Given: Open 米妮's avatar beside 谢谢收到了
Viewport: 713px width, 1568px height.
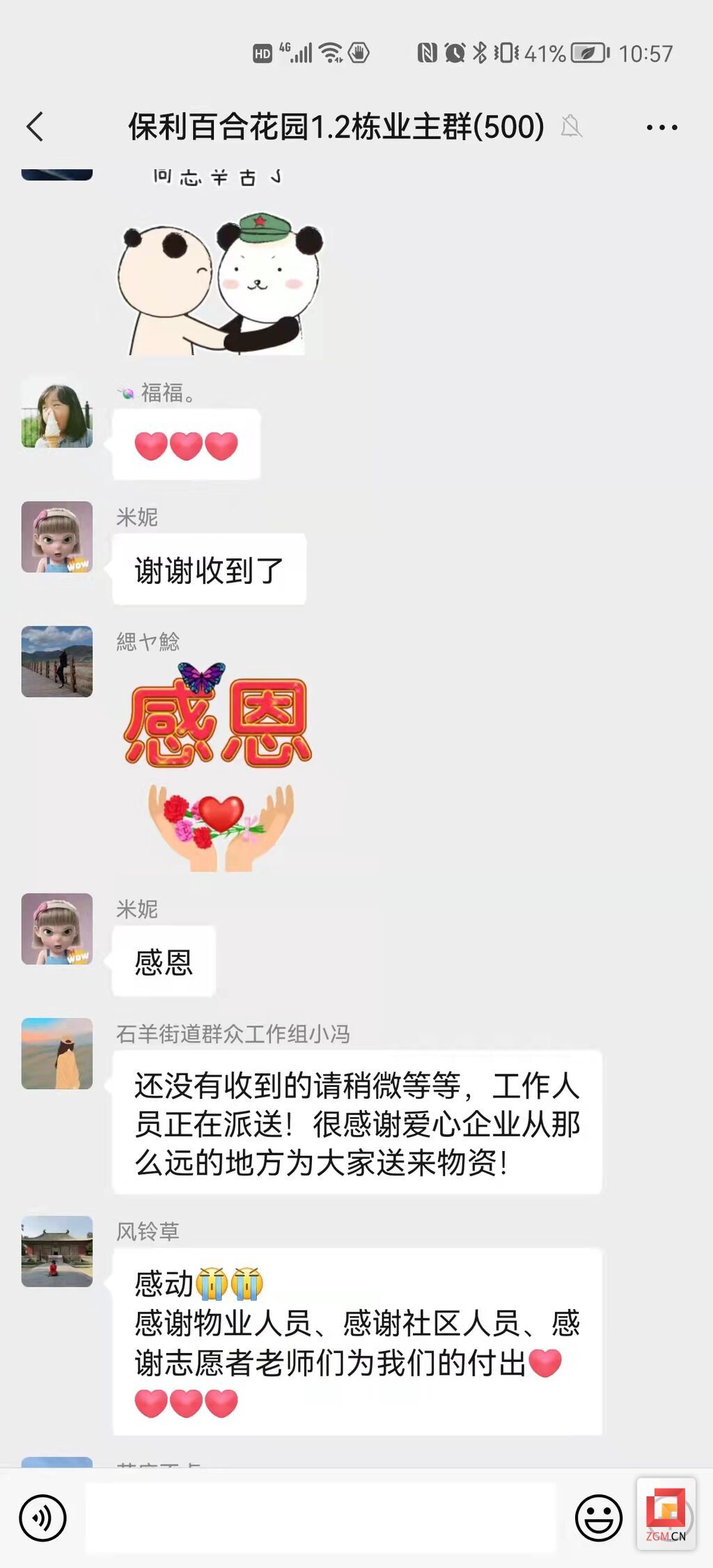Looking at the screenshot, I should pyautogui.click(x=57, y=537).
